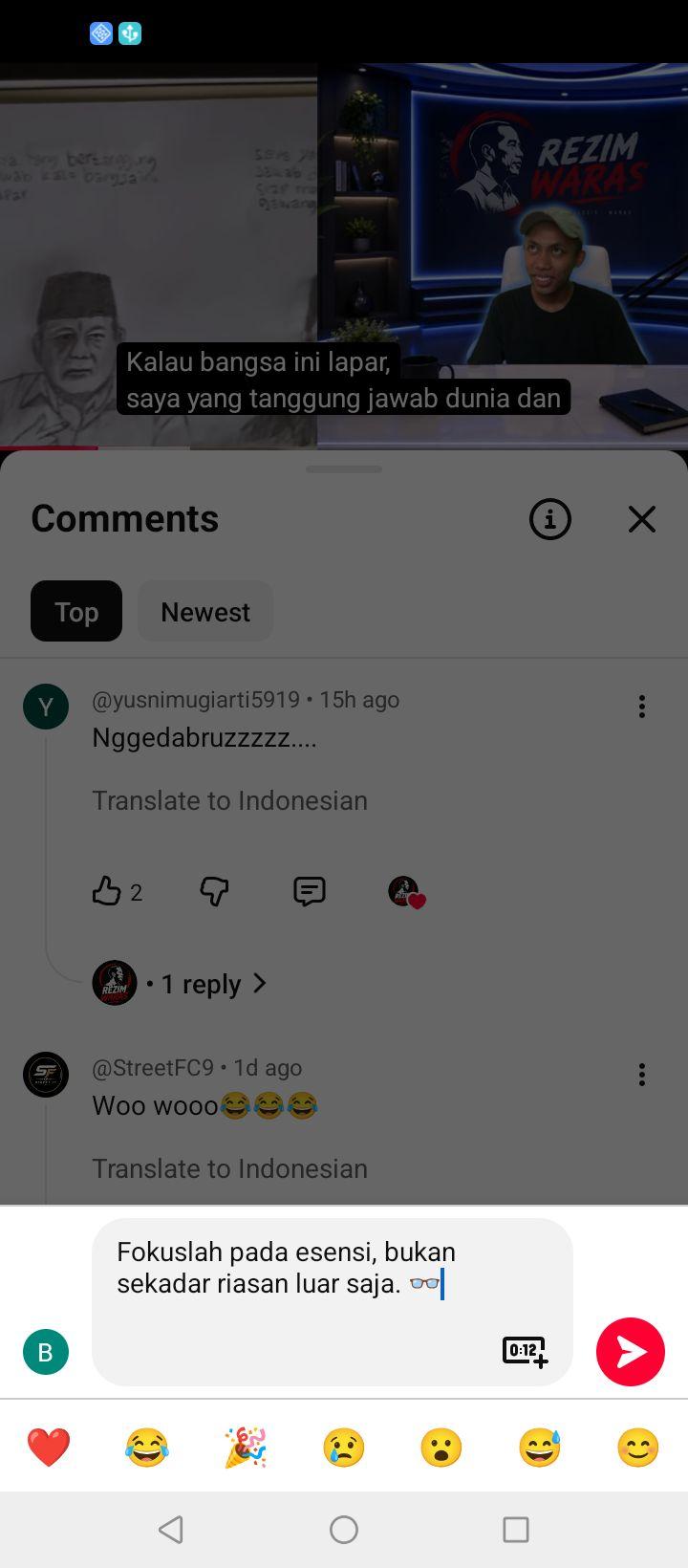
Task: Insert the tears of joy emoji
Action: [147, 1448]
